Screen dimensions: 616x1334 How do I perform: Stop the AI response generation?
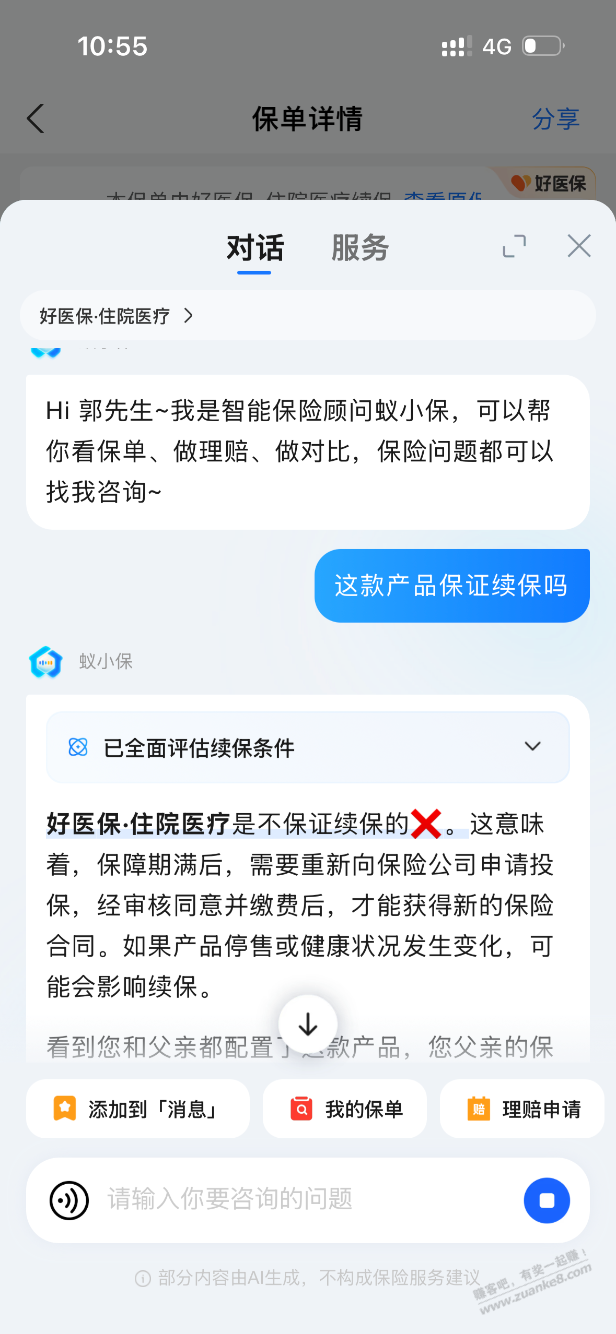coord(546,1200)
